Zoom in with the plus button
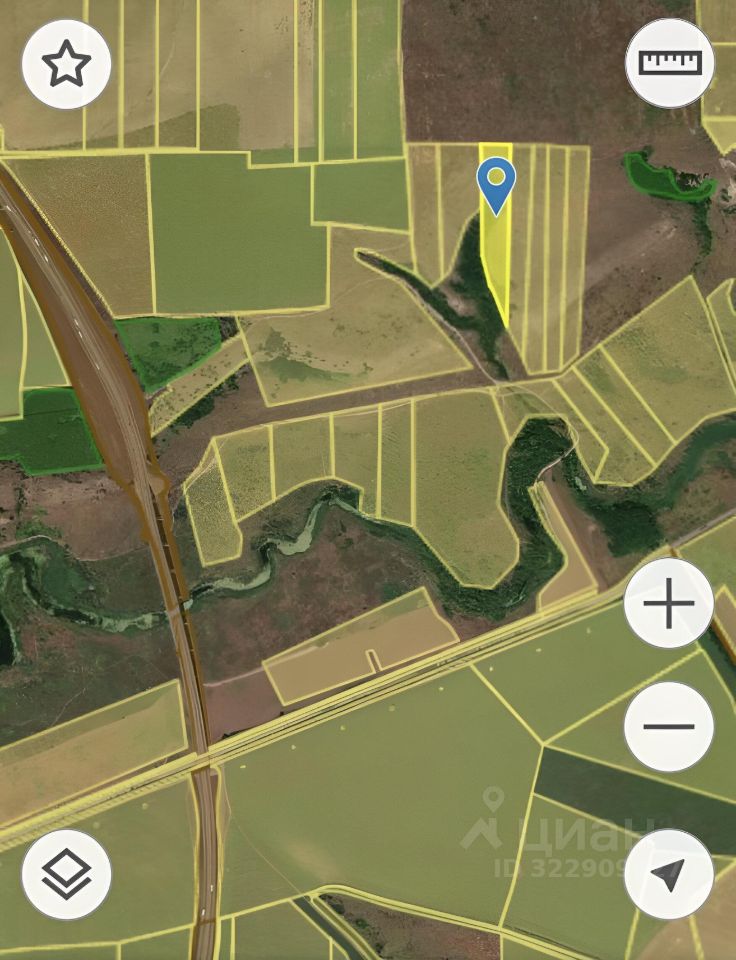The height and width of the screenshot is (960, 736). tap(669, 605)
